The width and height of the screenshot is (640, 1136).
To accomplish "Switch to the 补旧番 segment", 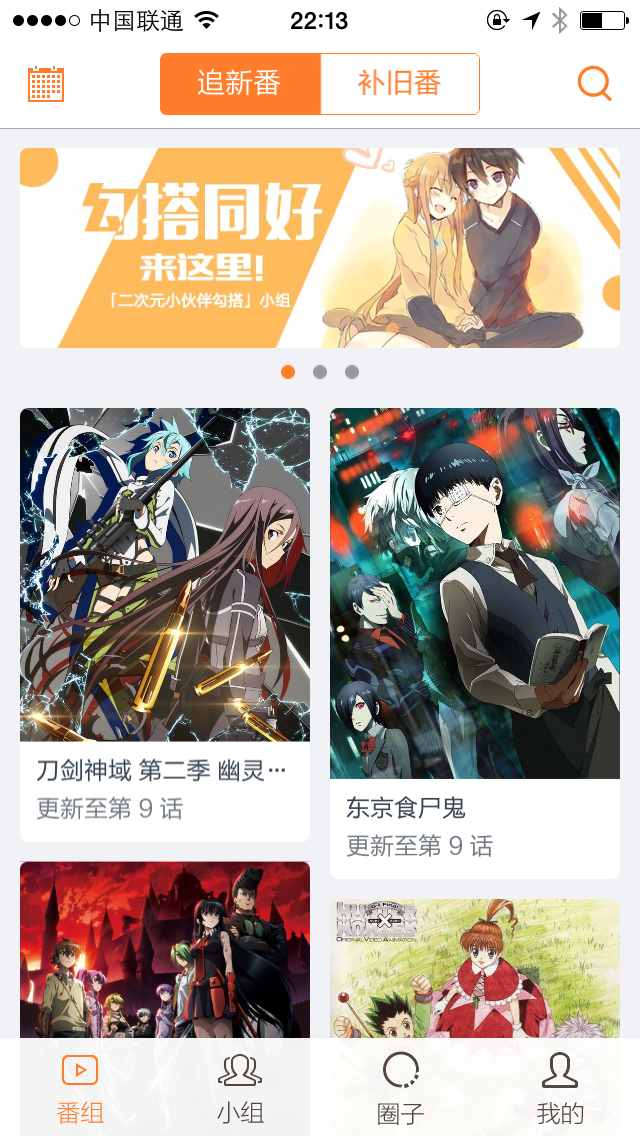I will pyautogui.click(x=399, y=84).
